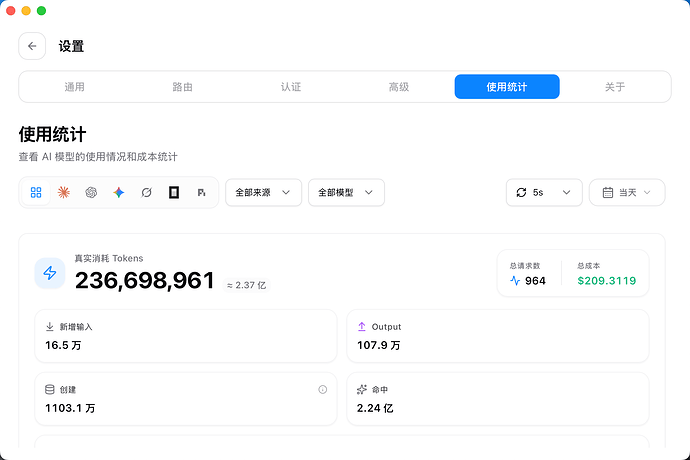
Task: Expand the 全部模型 dropdown
Action: tap(346, 192)
